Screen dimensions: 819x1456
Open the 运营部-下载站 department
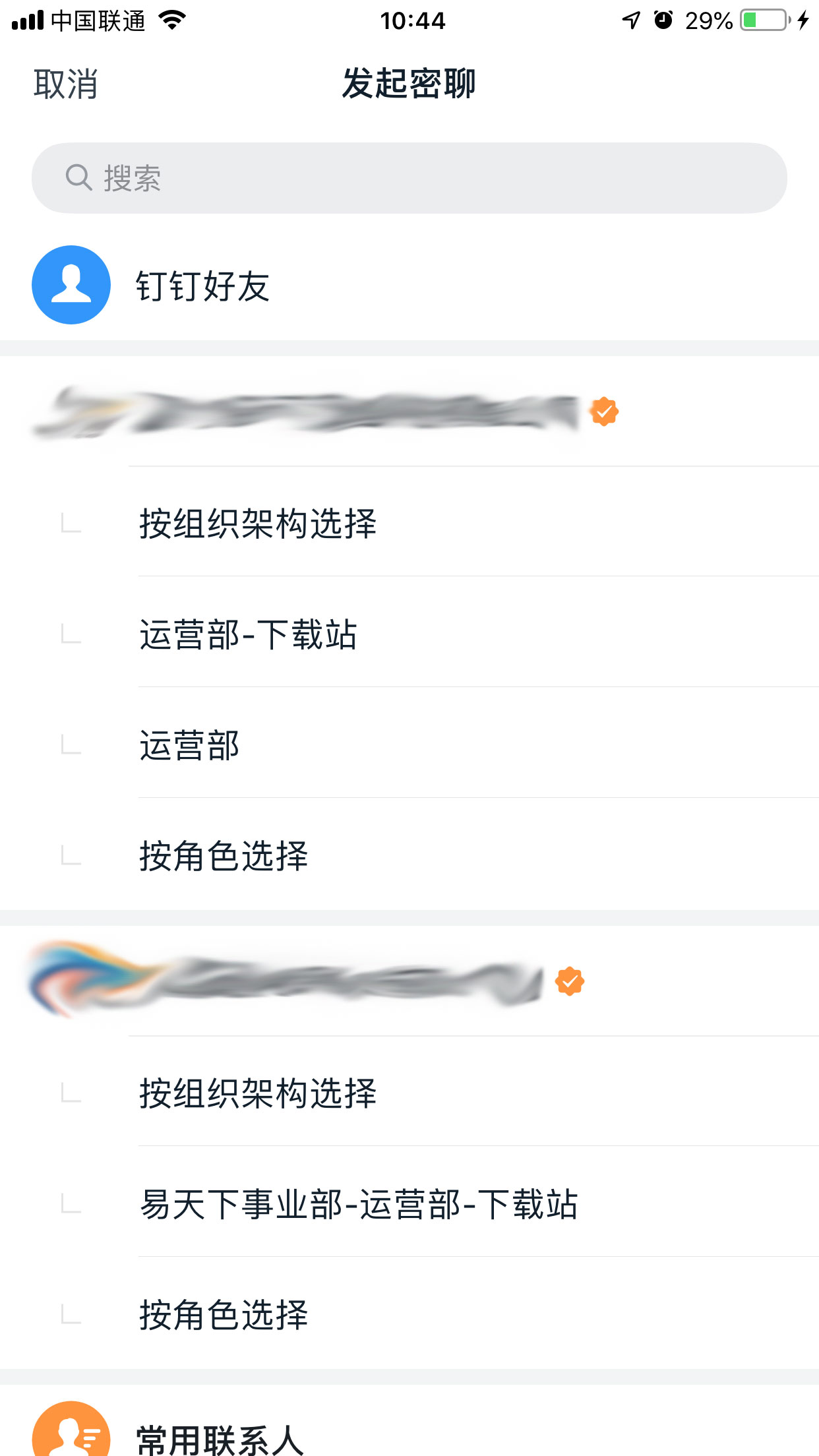(x=249, y=634)
